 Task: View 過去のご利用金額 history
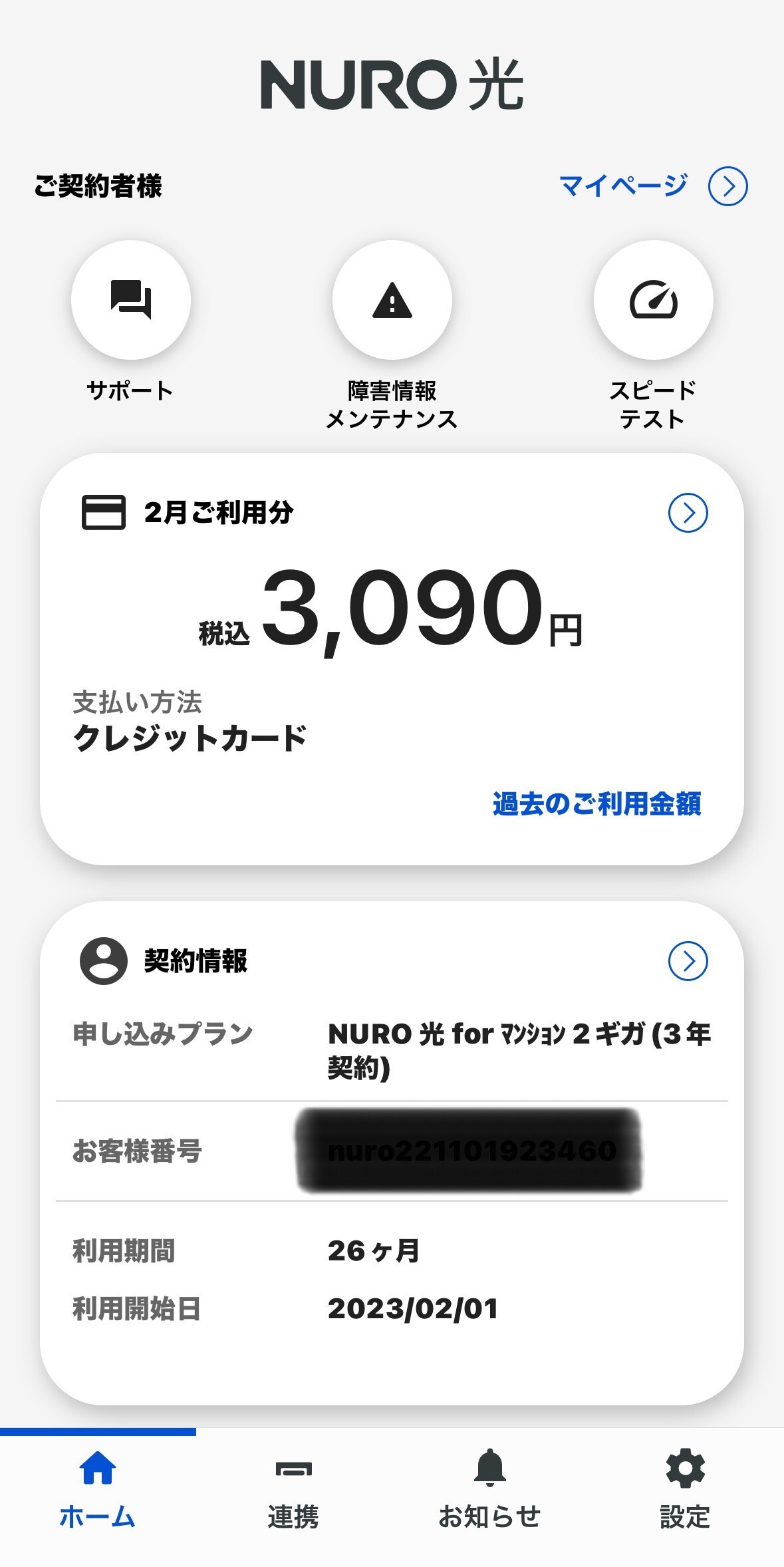tap(596, 803)
